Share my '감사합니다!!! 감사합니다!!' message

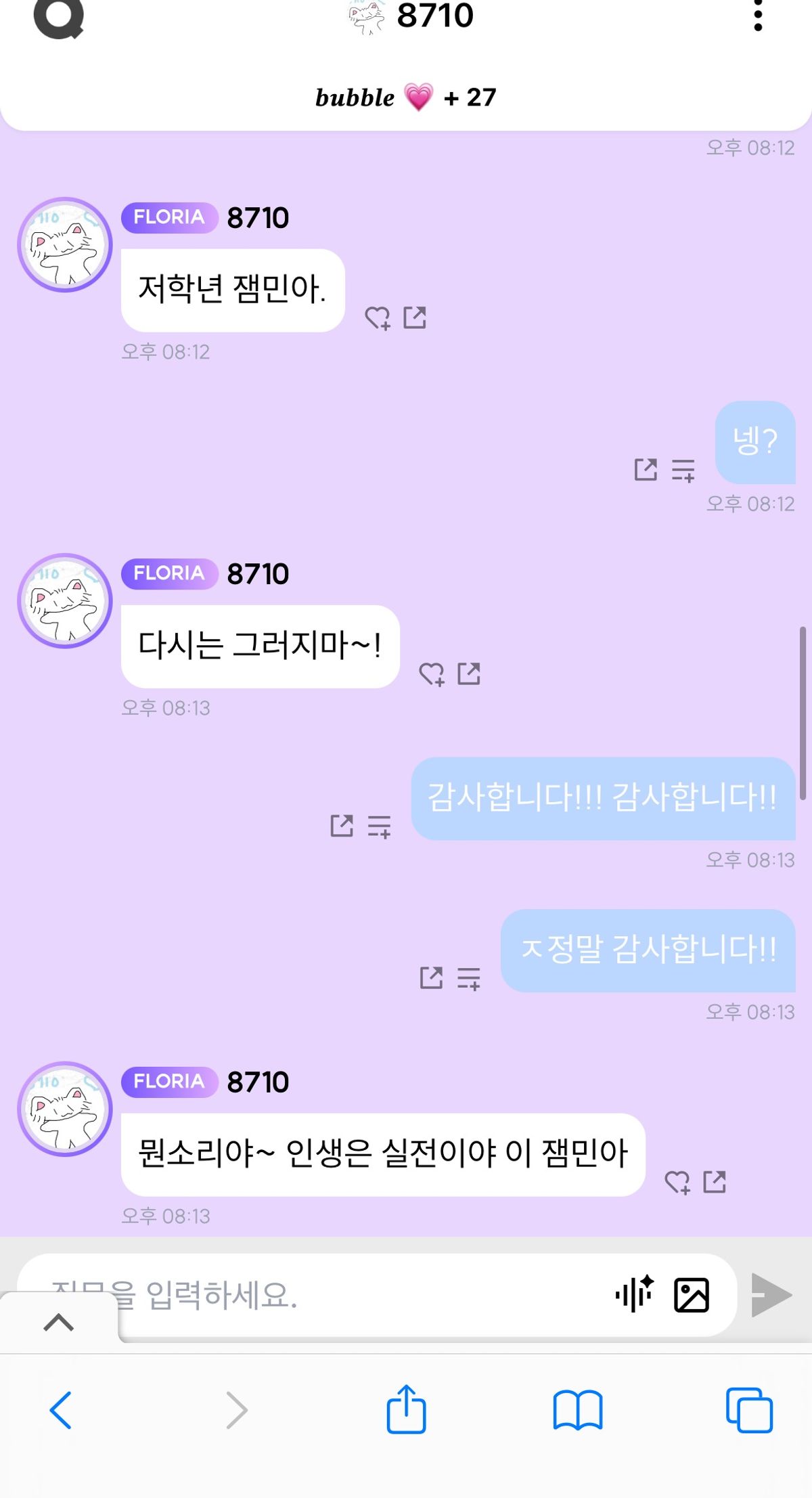(342, 825)
